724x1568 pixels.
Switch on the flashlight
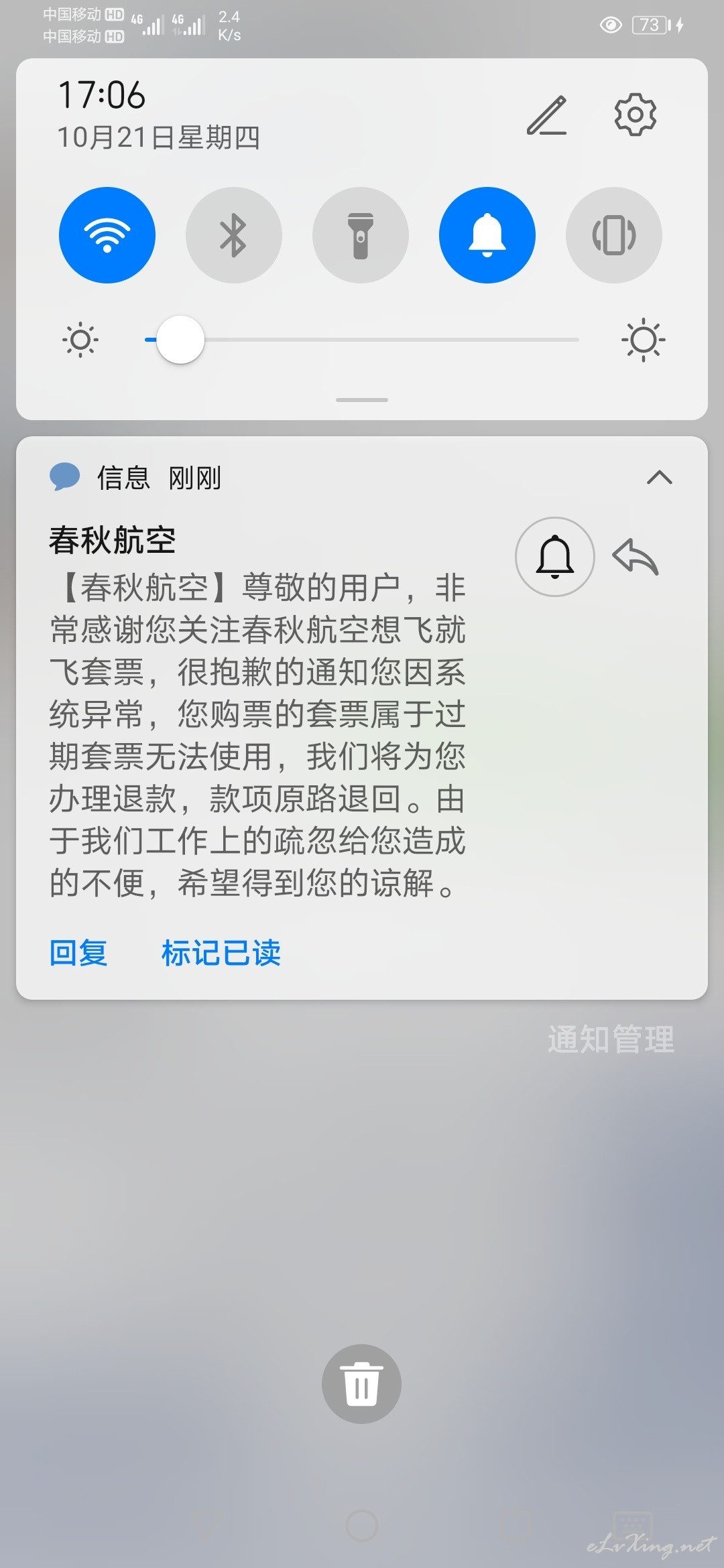coord(361,235)
